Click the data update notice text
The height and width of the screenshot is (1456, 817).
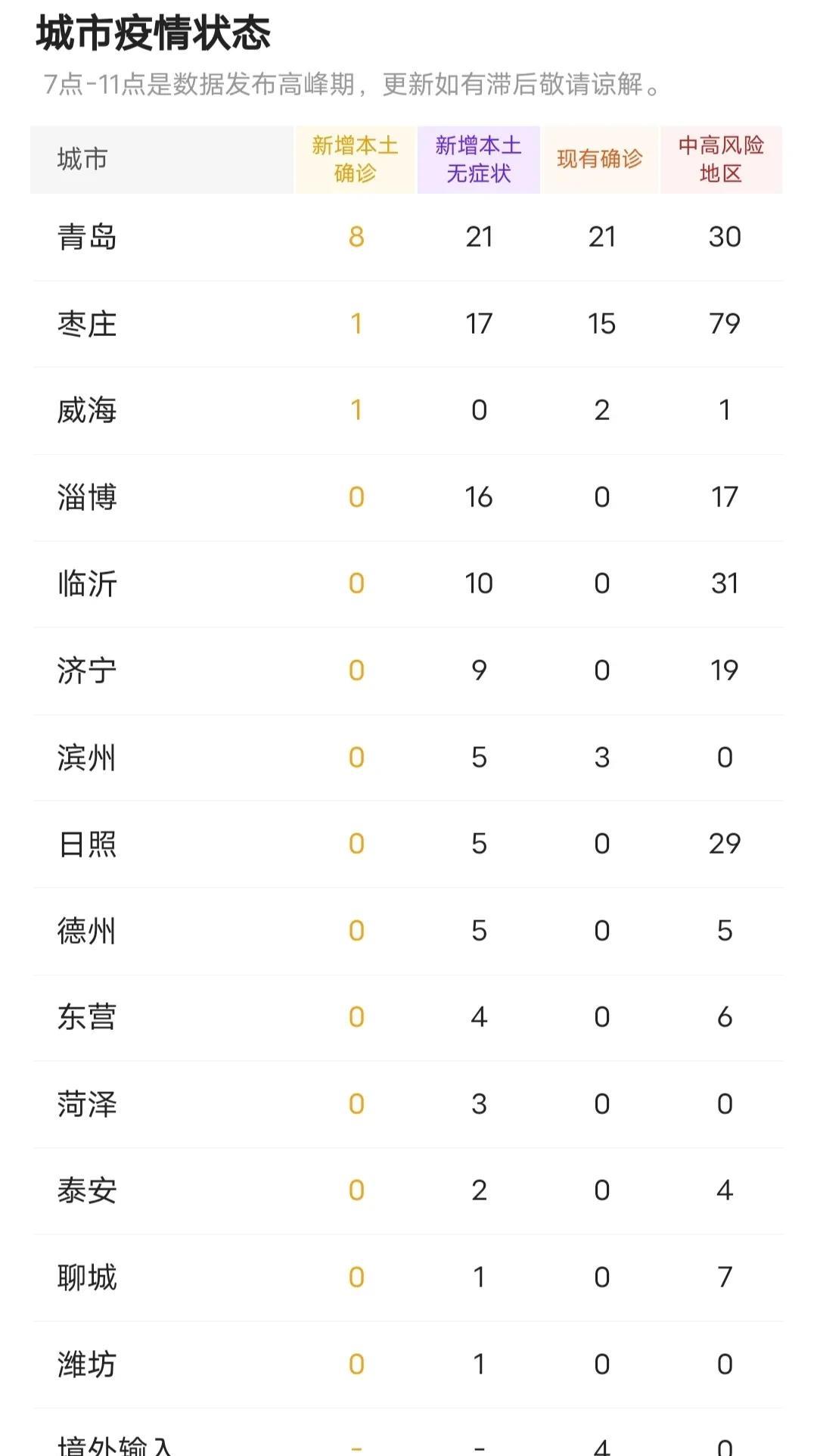coord(353,86)
